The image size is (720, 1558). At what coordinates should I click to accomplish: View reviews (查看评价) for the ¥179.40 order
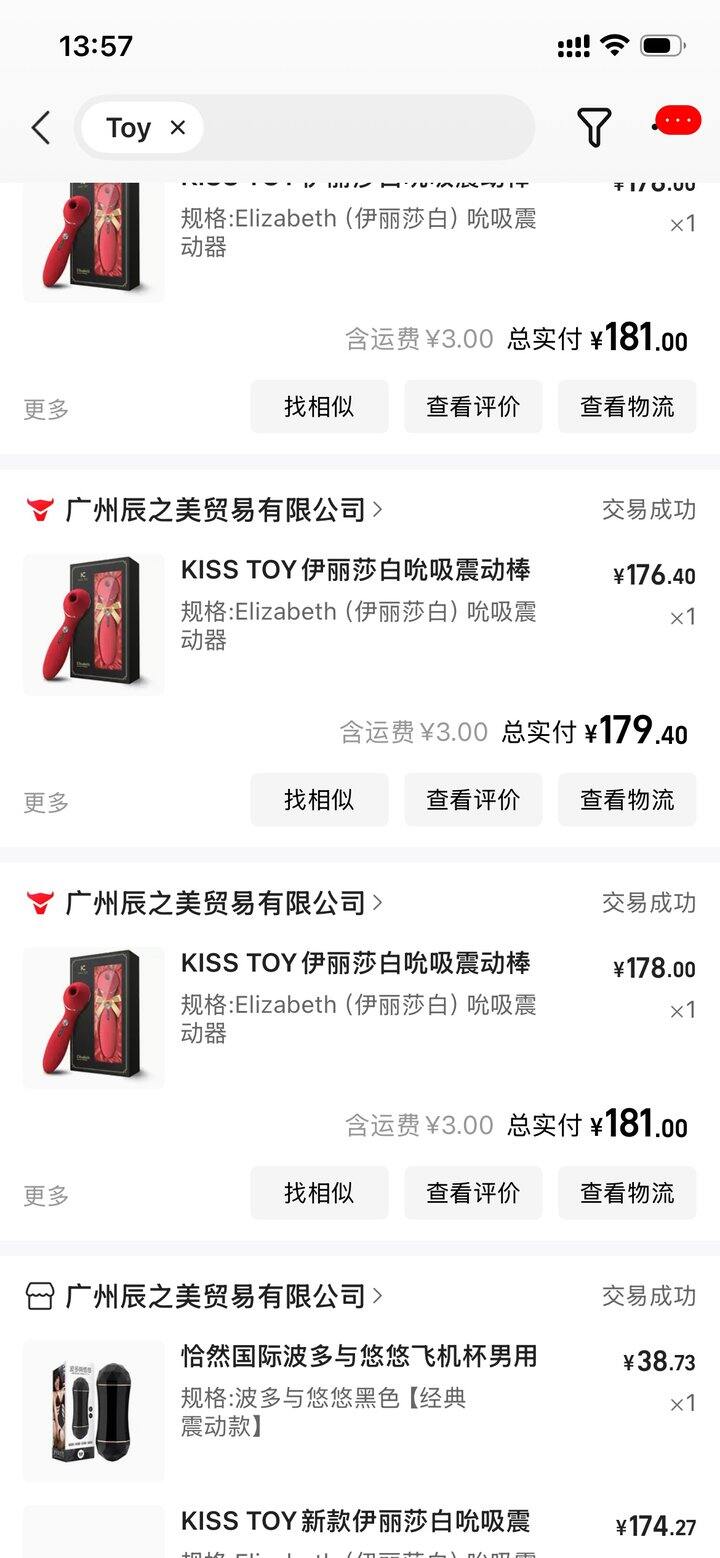(473, 800)
